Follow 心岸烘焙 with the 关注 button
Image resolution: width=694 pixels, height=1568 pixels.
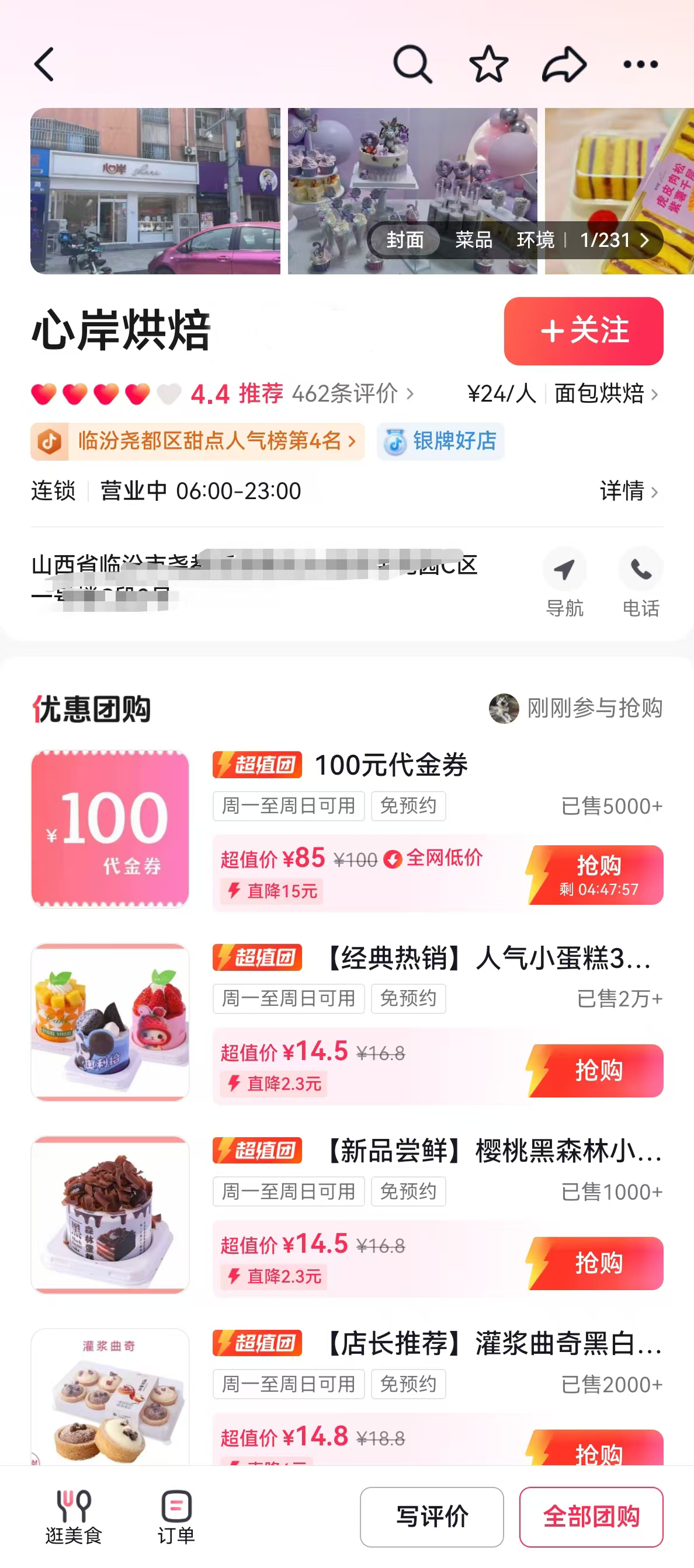(583, 331)
